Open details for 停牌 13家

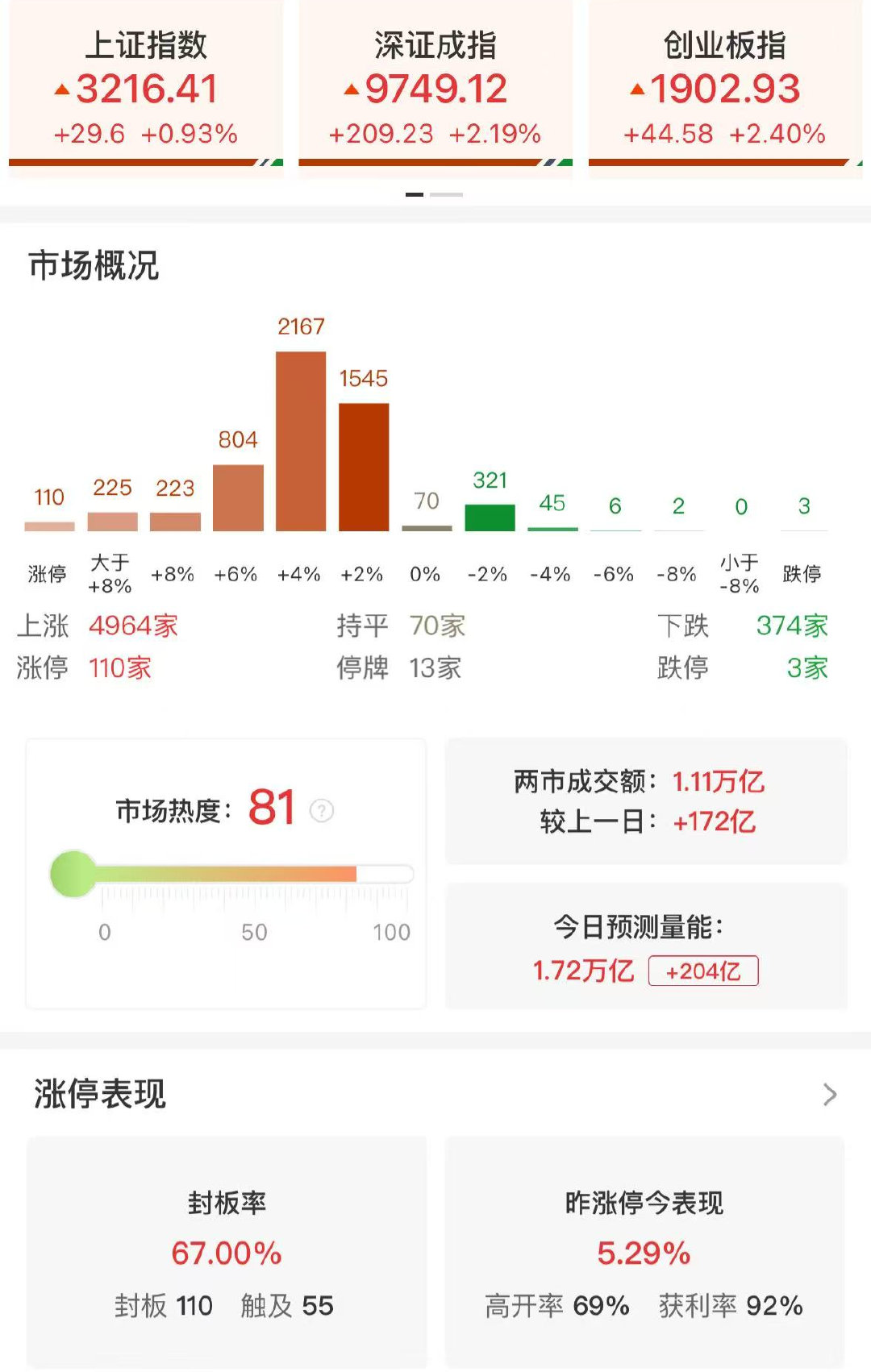coord(435,669)
